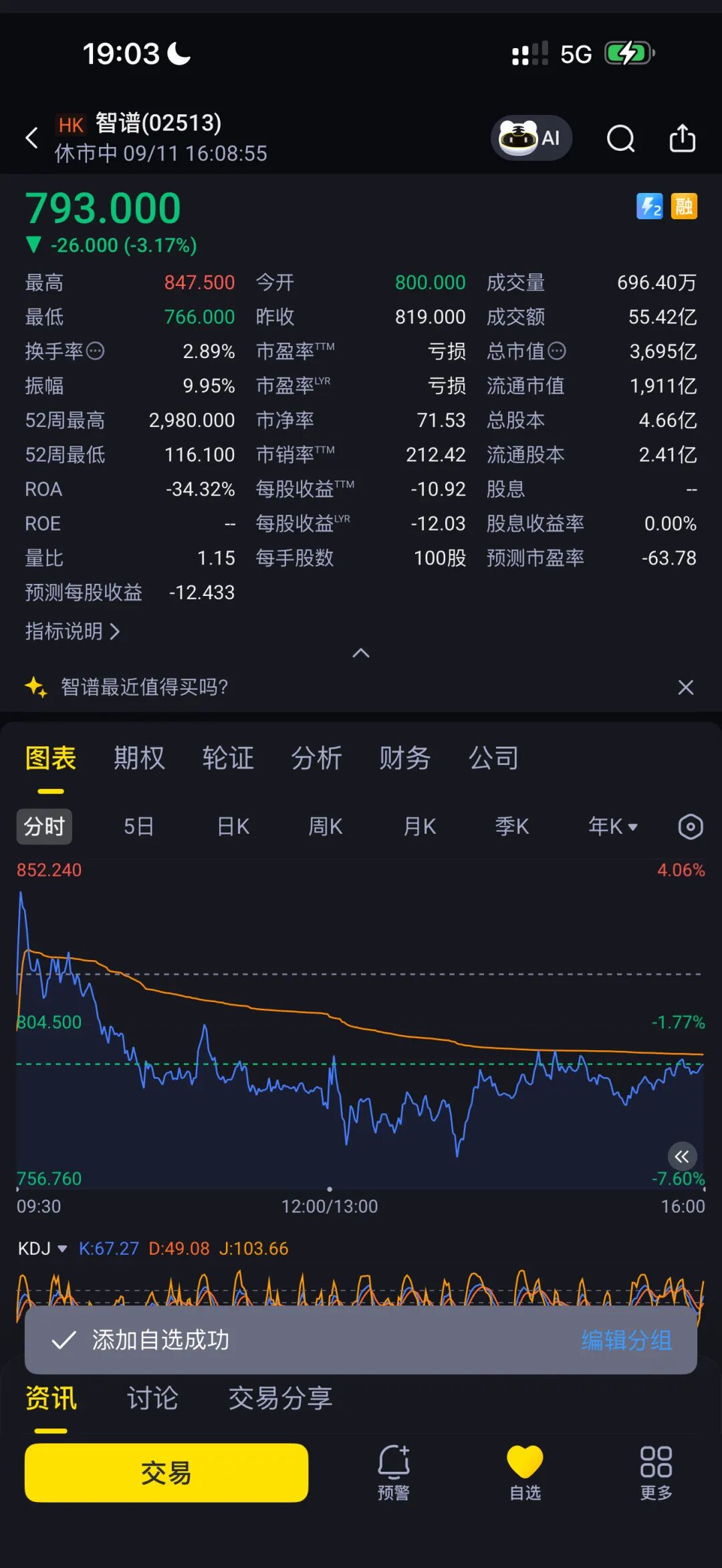Image resolution: width=722 pixels, height=1568 pixels.
Task: Tap 编辑分组 in the toast
Action: tap(626, 1340)
